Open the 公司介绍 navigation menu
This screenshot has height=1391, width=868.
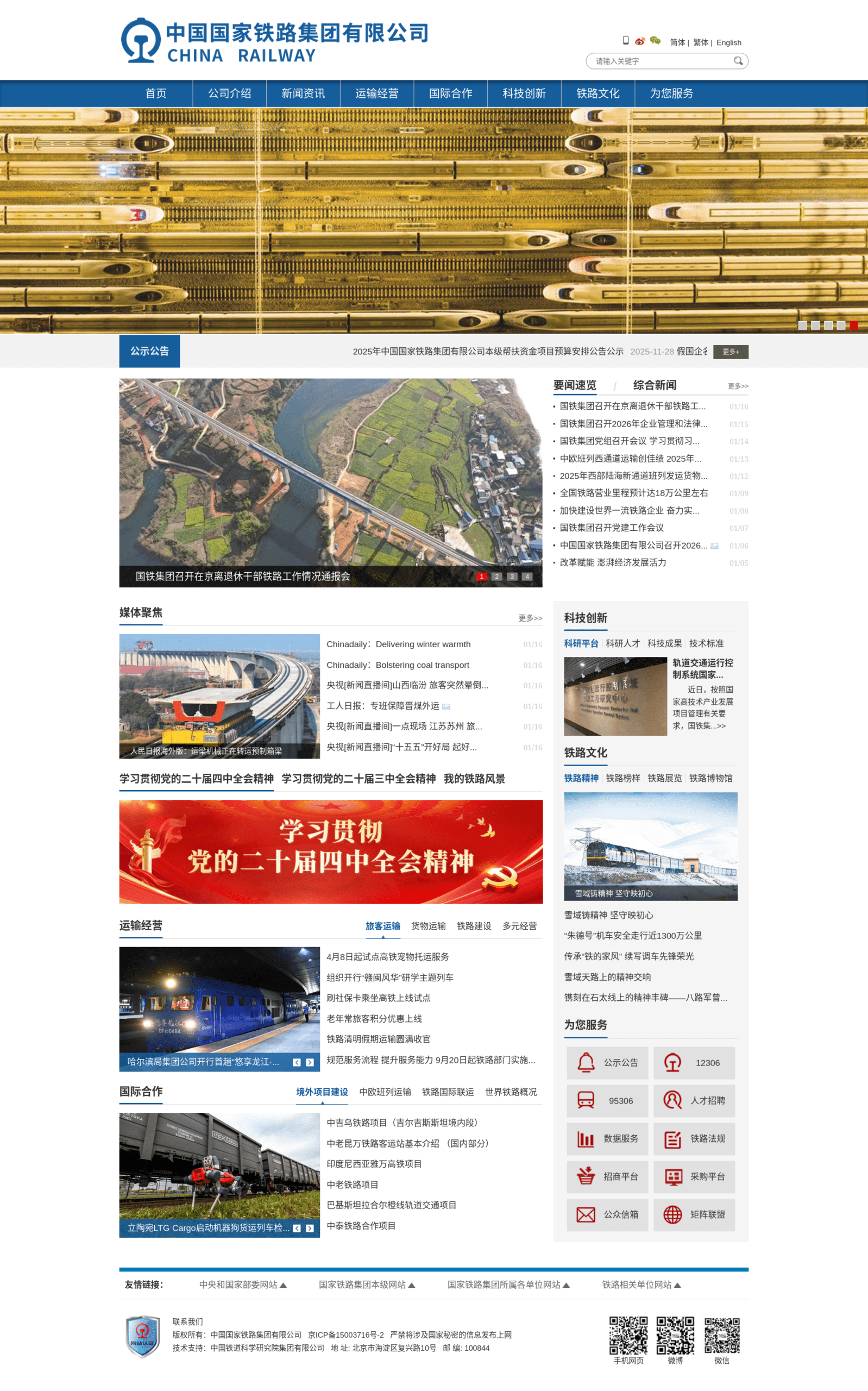pyautogui.click(x=229, y=93)
